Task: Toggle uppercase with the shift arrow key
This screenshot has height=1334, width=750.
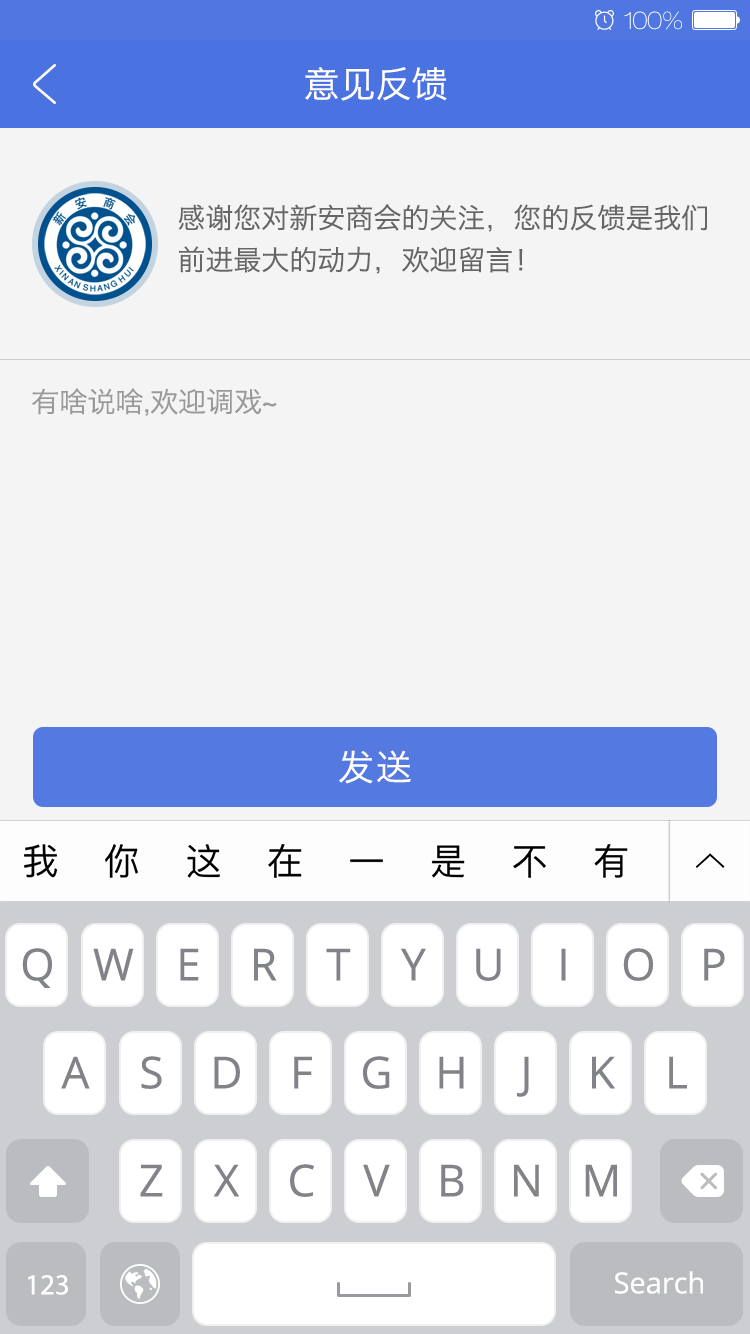Action: 47,1181
